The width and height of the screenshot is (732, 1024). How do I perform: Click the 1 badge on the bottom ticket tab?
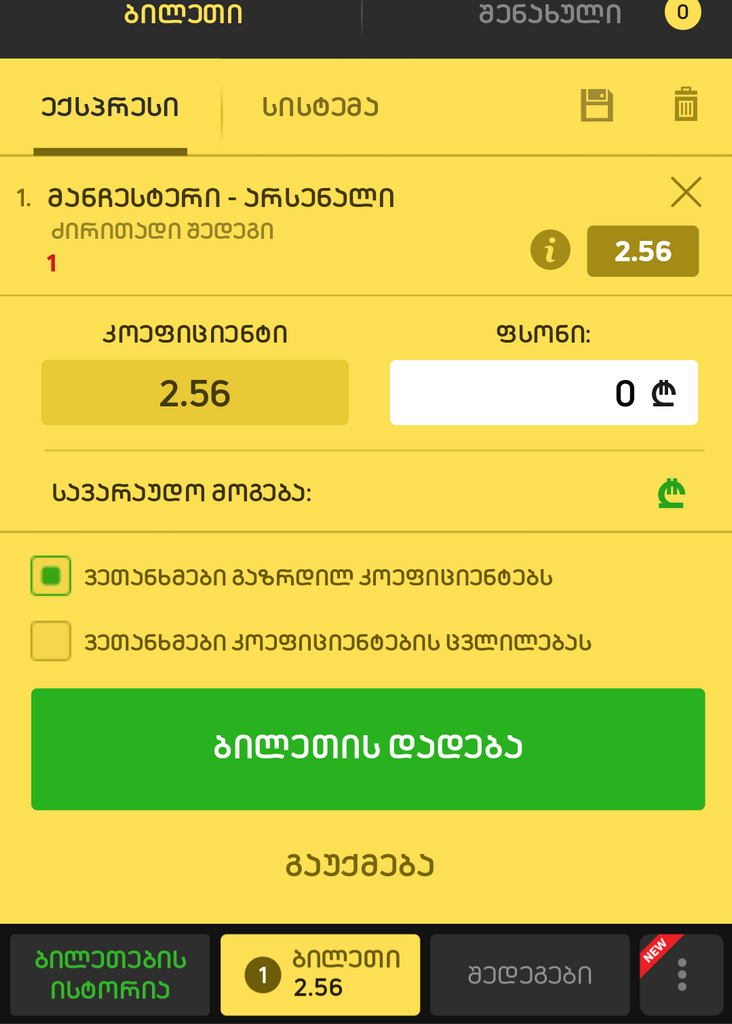click(x=264, y=974)
